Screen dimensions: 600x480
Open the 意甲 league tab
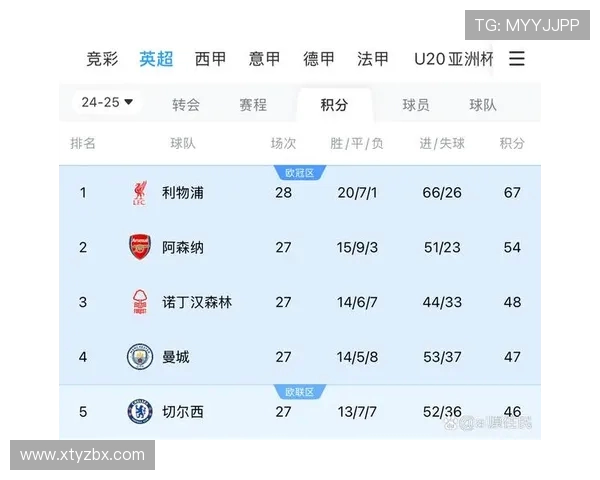pos(264,59)
